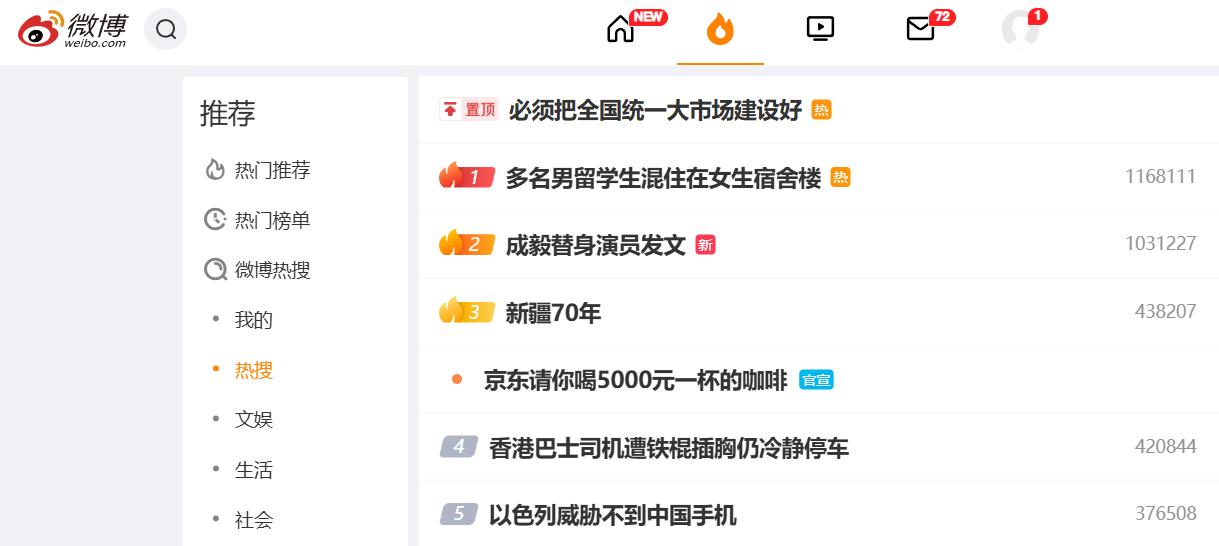Screen dimensions: 1219x546
Task: Open the messages envelope with 72 unread
Action: [x=920, y=29]
